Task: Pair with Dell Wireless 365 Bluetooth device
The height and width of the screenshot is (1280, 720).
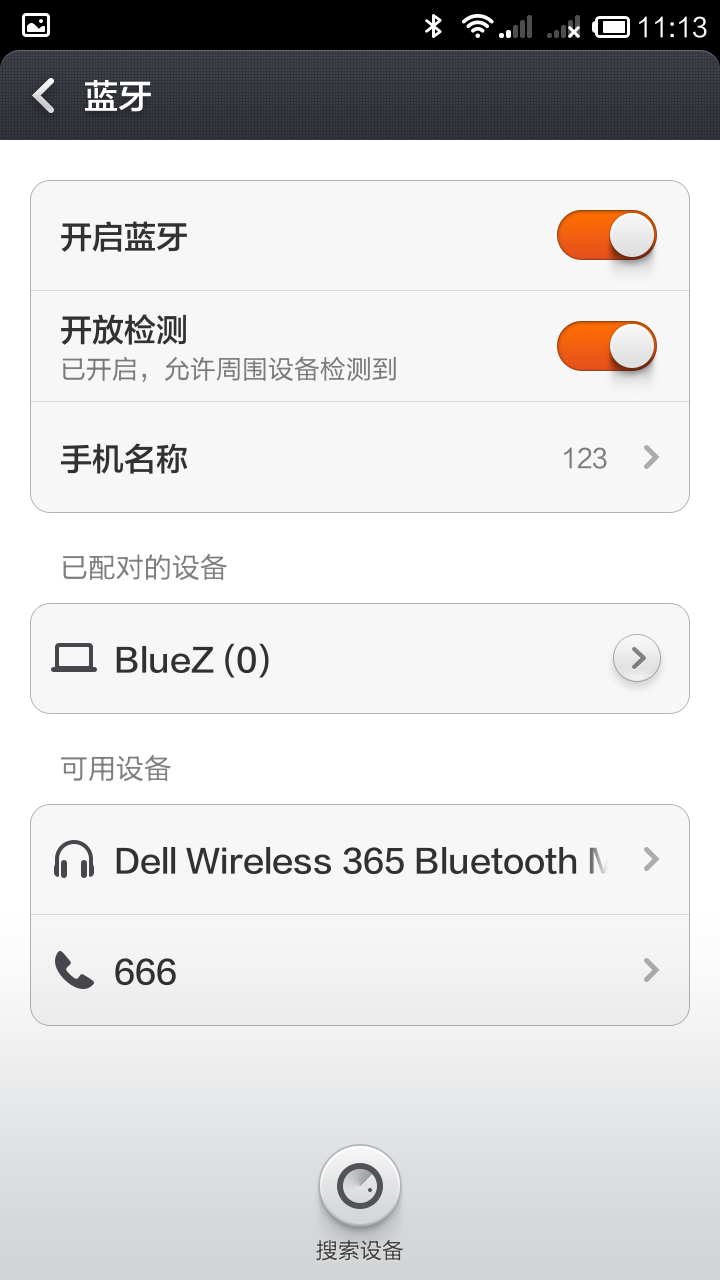Action: 360,860
